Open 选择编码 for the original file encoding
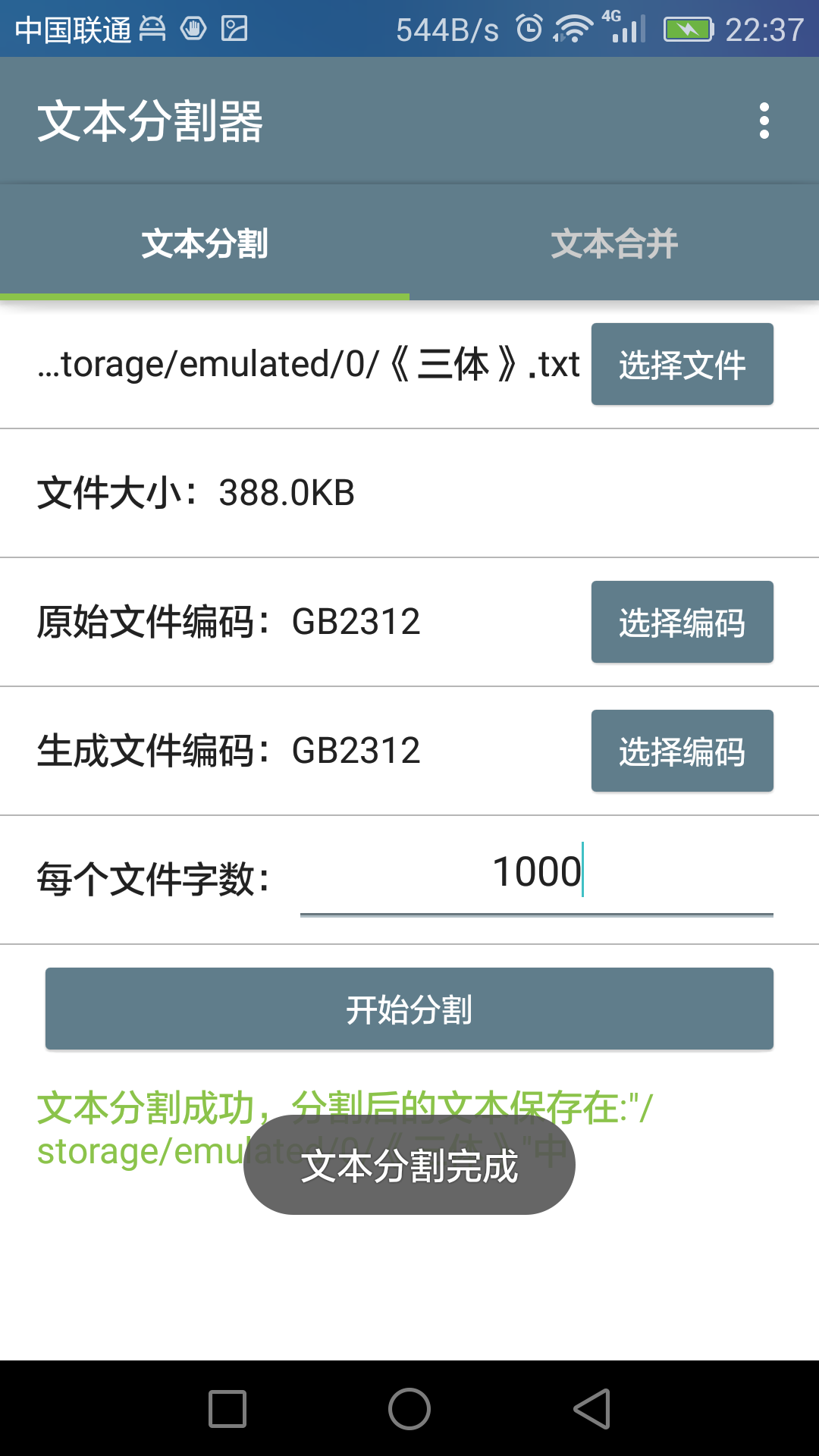The width and height of the screenshot is (819, 1456). click(x=681, y=622)
